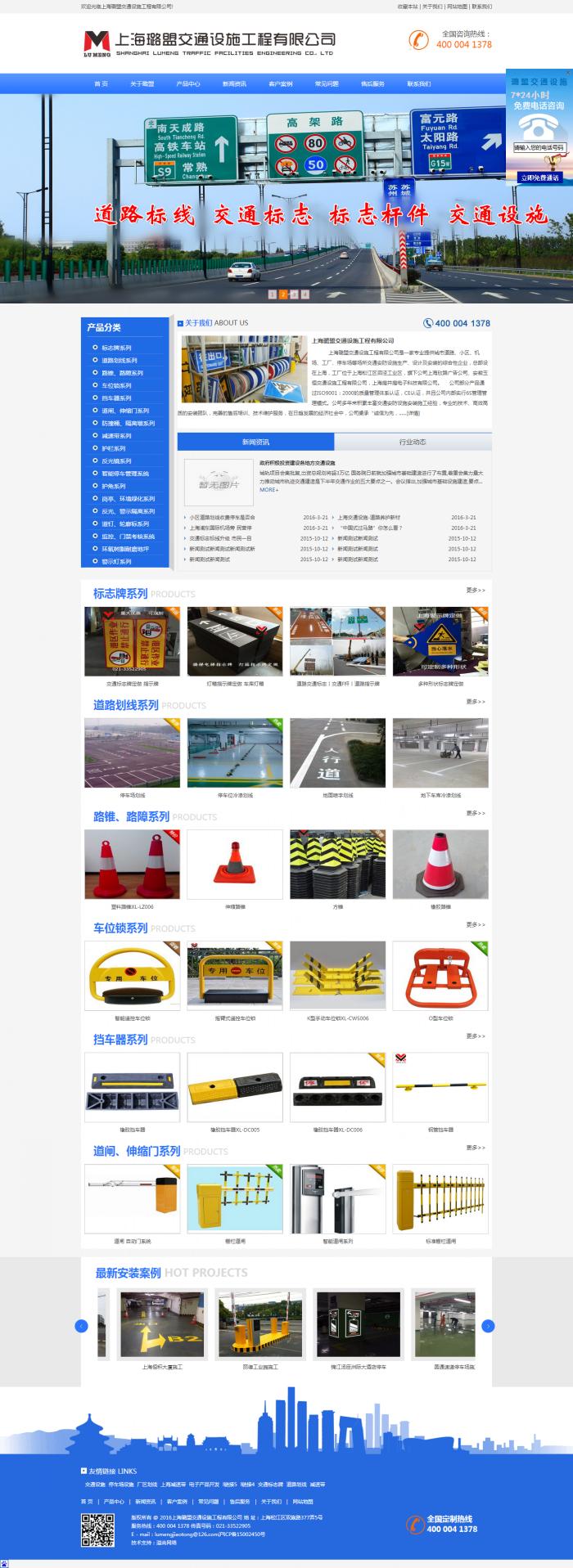Show previous installation cases with left arrow
The height and width of the screenshot is (1568, 573).
81,1326
